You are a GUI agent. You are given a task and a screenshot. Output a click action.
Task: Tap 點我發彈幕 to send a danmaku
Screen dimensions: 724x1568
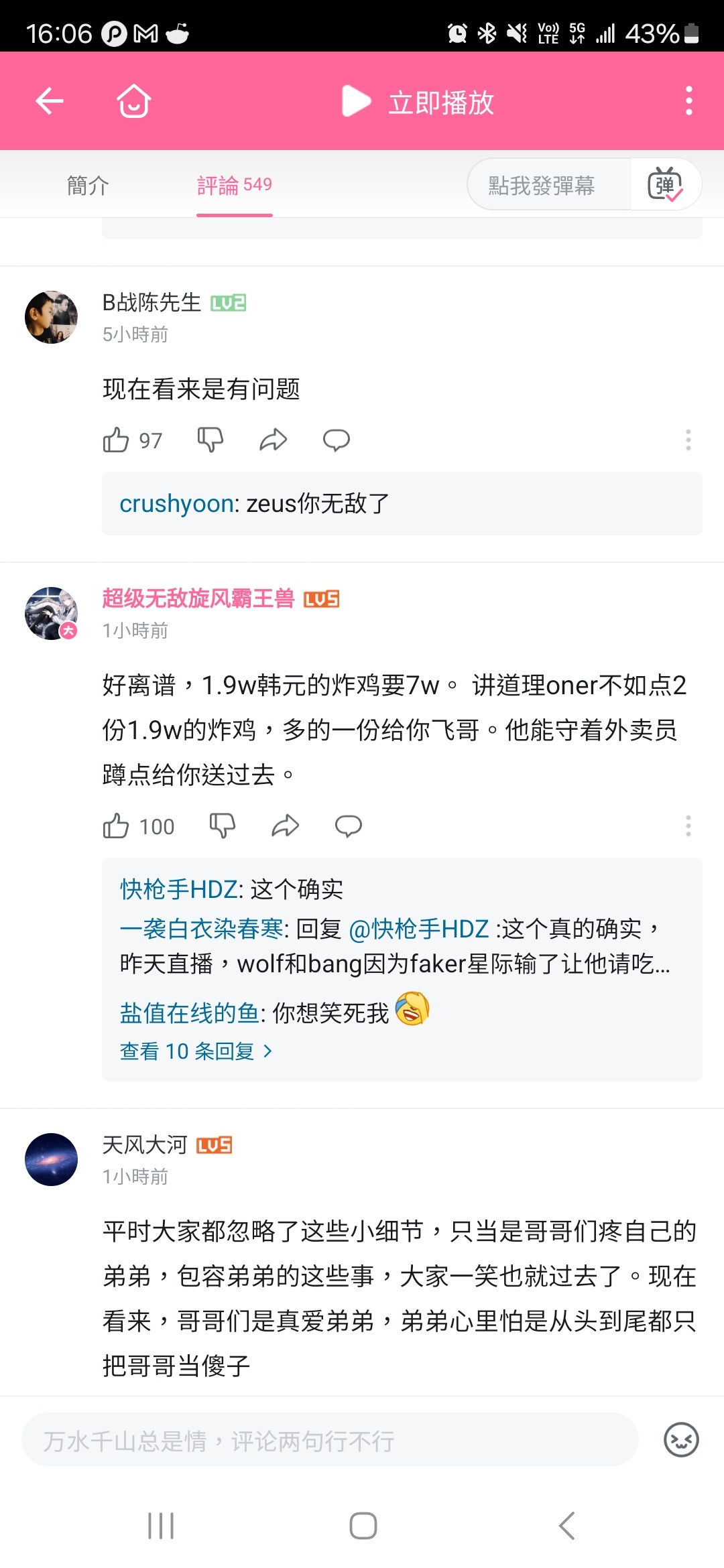coord(542,185)
